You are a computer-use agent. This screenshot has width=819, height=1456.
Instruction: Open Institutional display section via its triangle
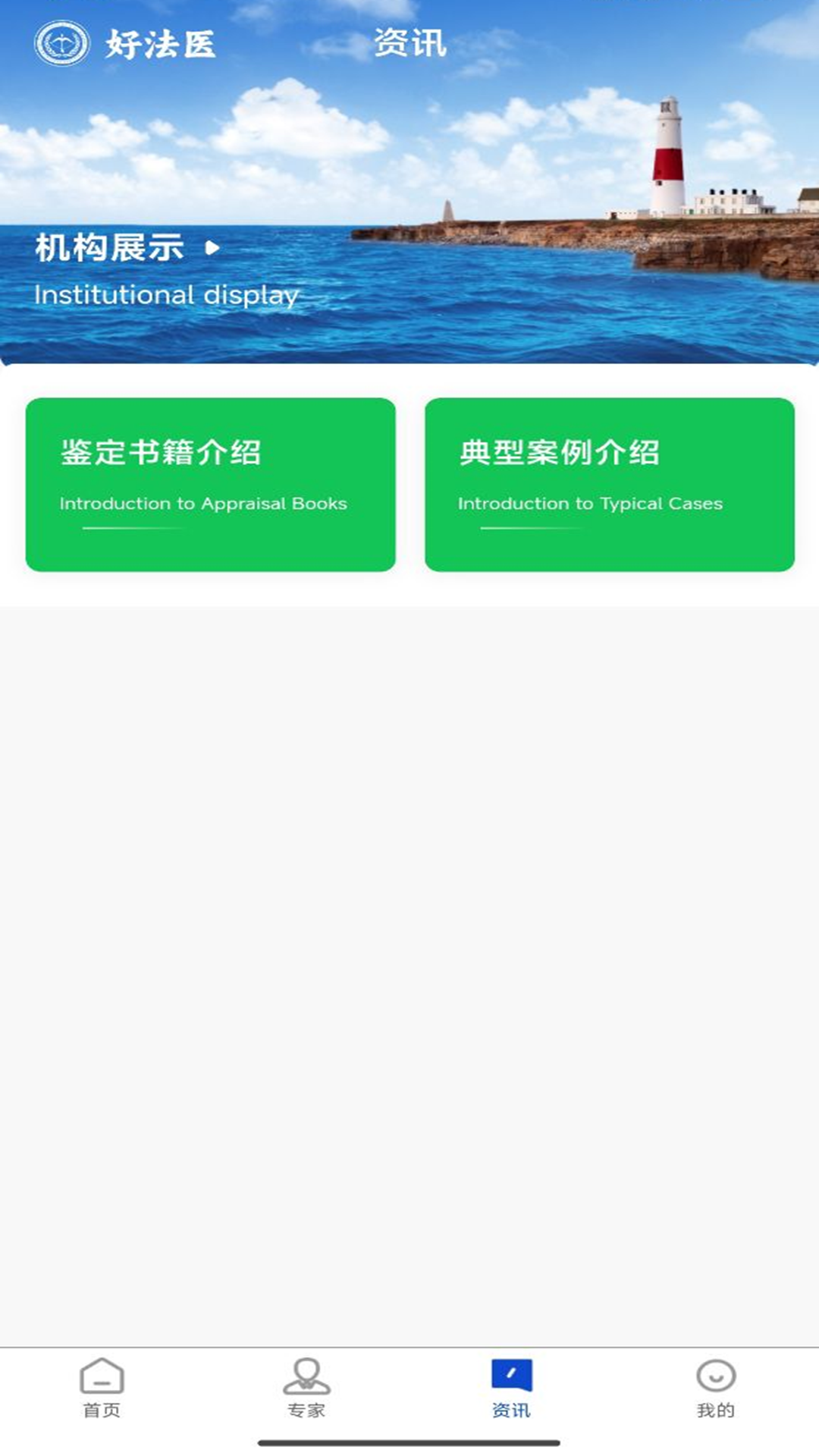coord(213,248)
